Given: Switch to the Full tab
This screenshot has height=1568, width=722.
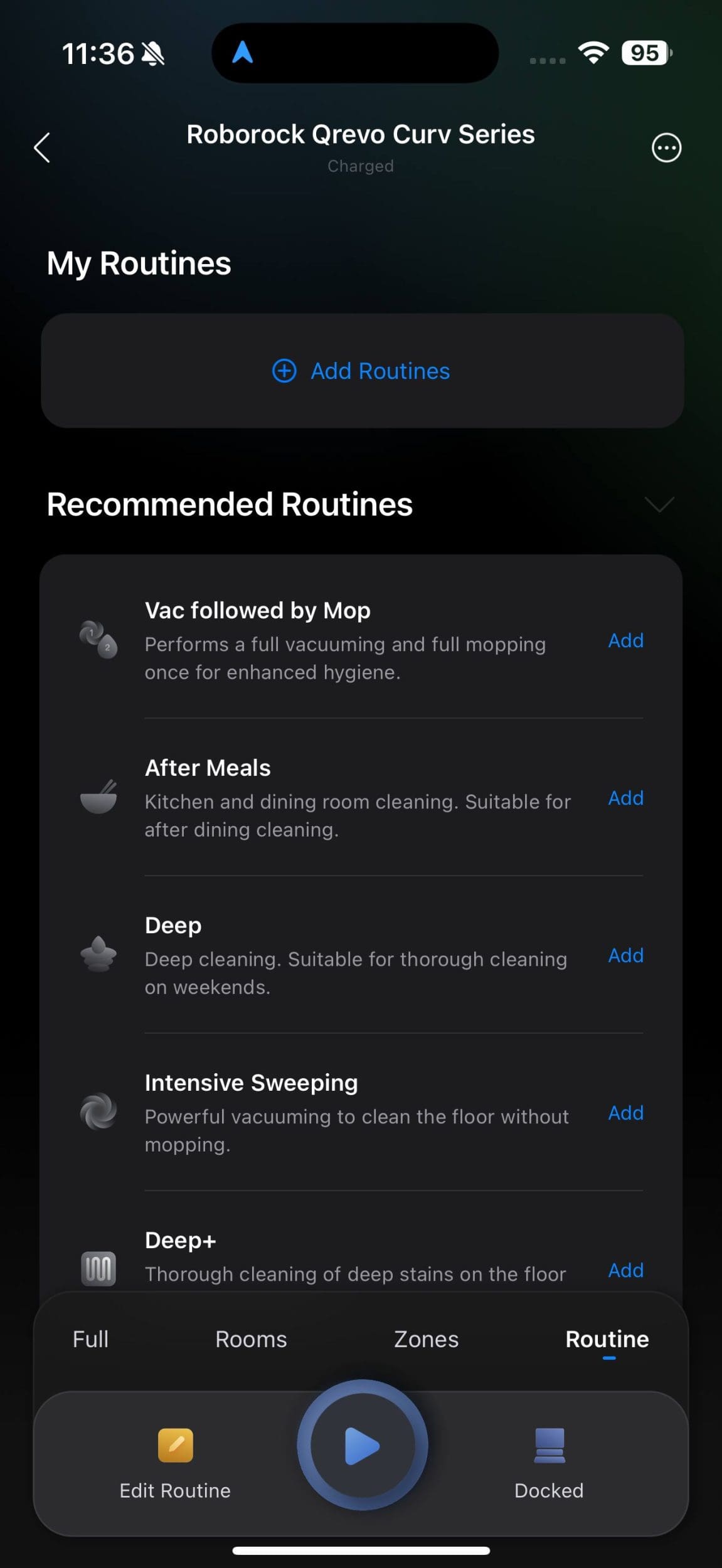Looking at the screenshot, I should (x=91, y=1339).
